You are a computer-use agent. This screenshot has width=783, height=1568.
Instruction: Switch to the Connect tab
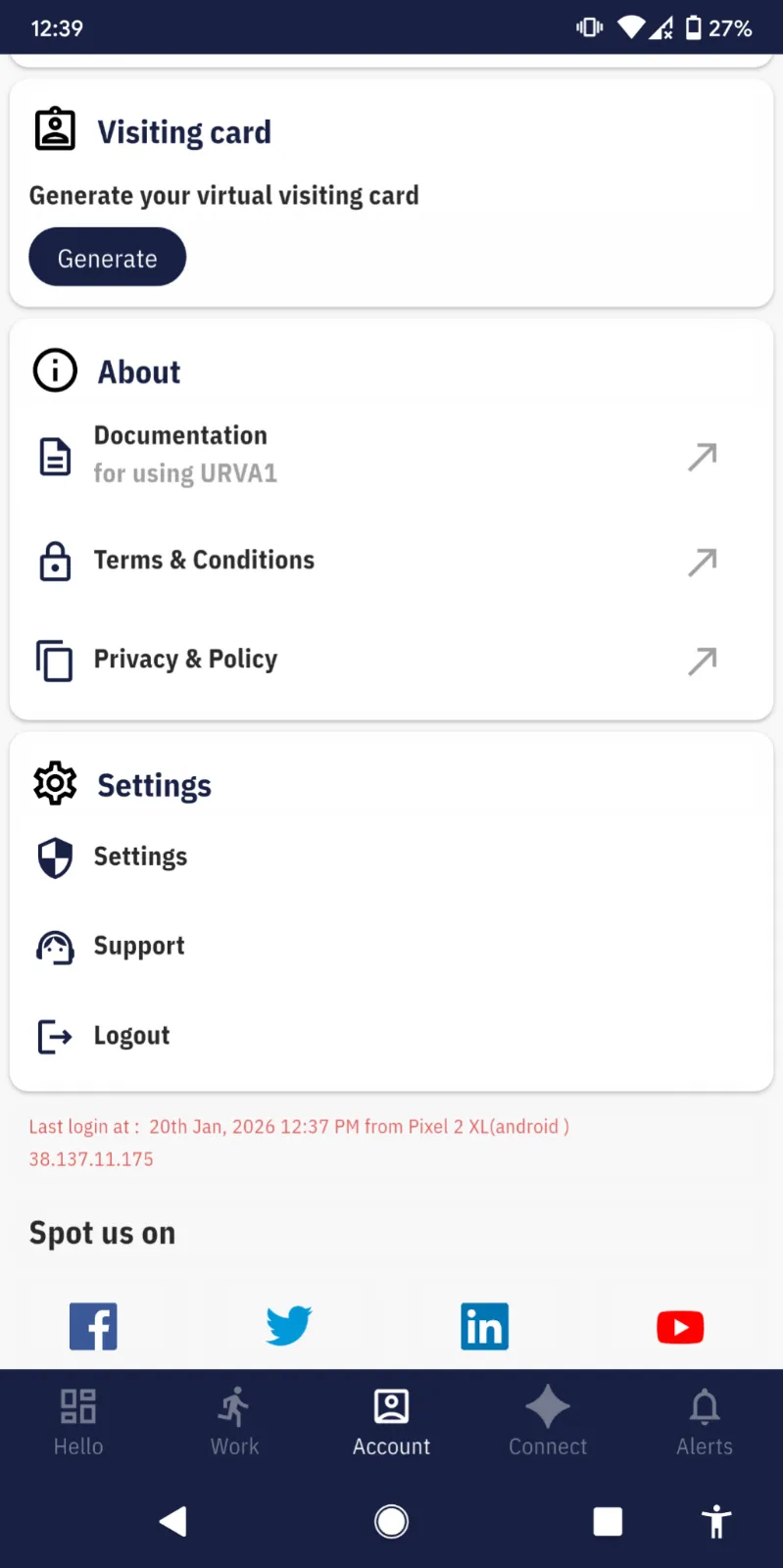(548, 1421)
